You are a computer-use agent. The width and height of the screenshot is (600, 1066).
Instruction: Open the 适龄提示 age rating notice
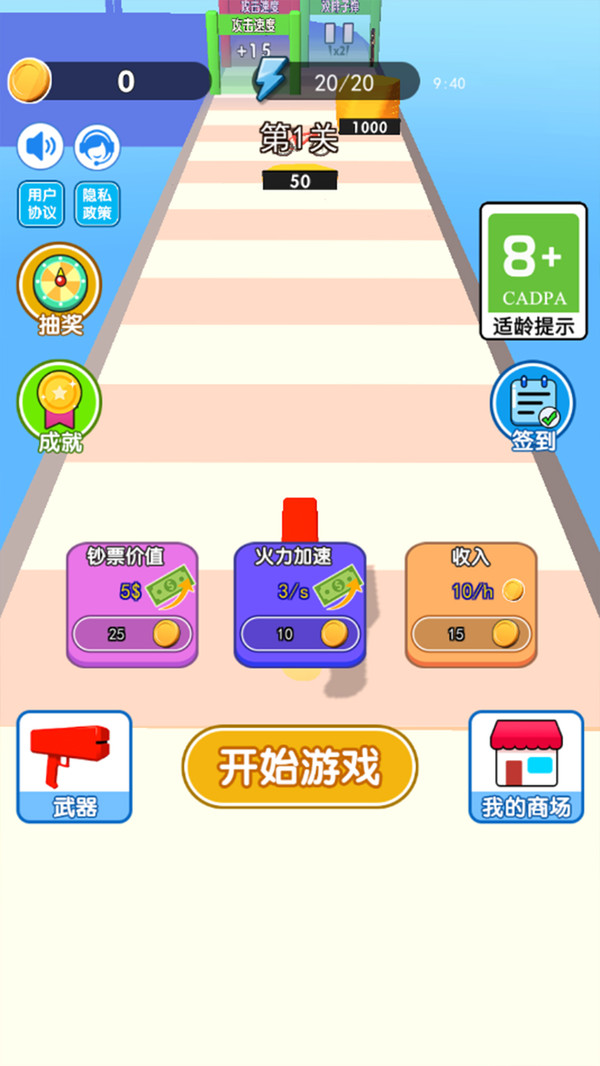click(x=533, y=271)
